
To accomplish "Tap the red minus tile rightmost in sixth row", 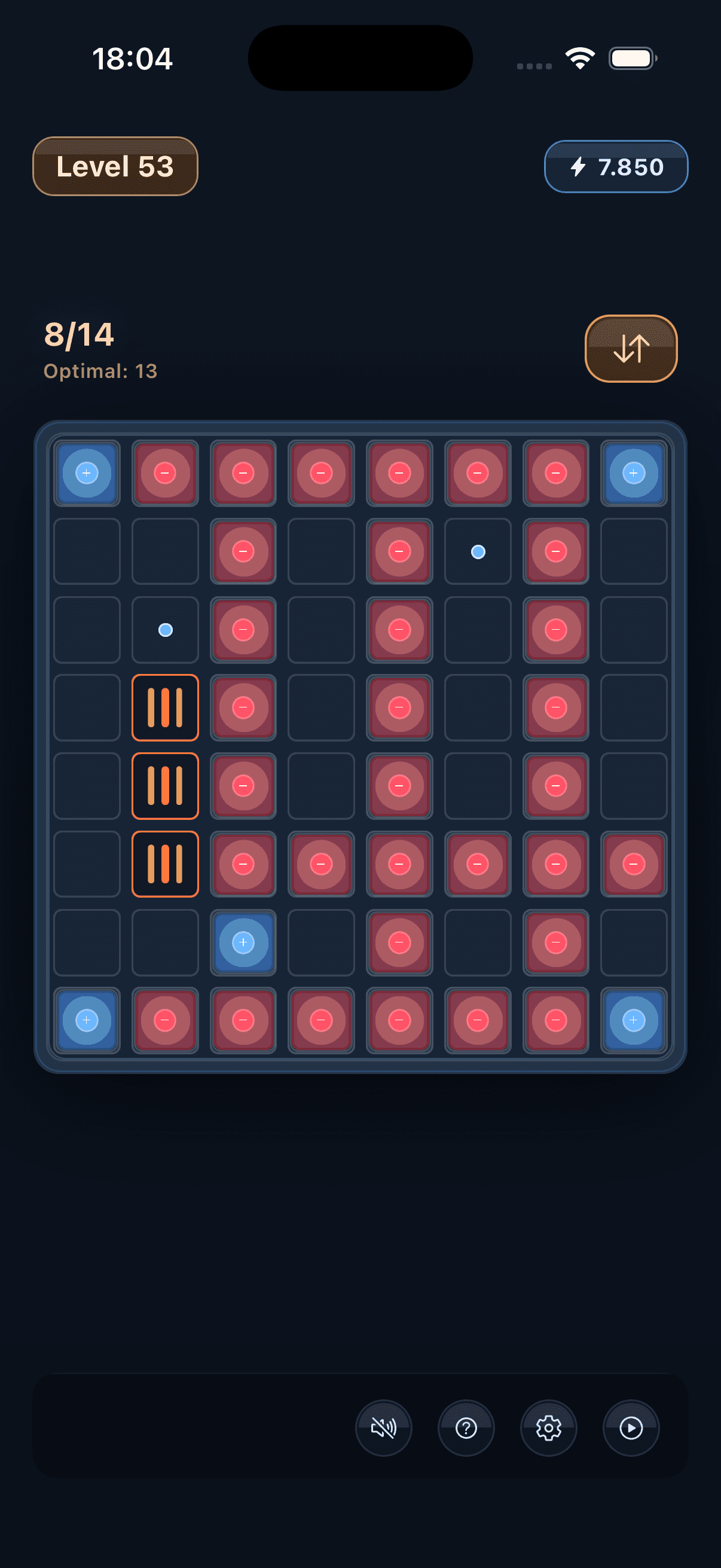I will click(x=633, y=864).
